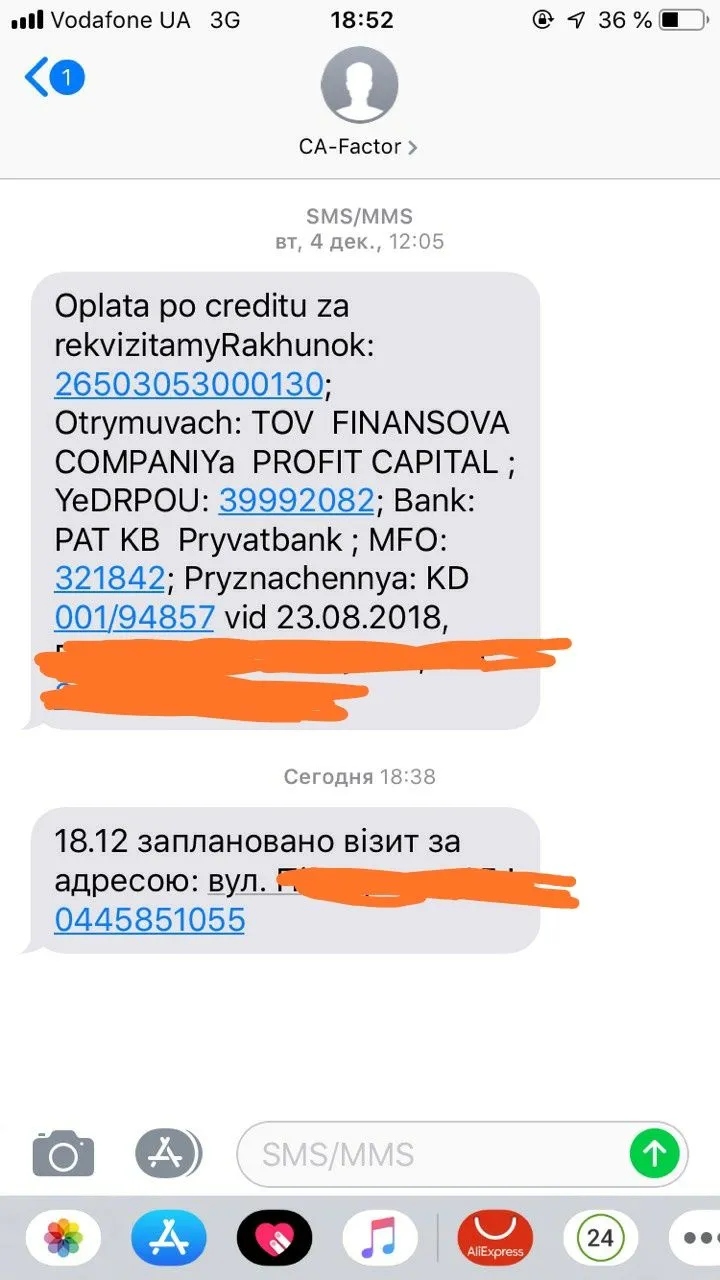Send the message with green arrow

654,1155
